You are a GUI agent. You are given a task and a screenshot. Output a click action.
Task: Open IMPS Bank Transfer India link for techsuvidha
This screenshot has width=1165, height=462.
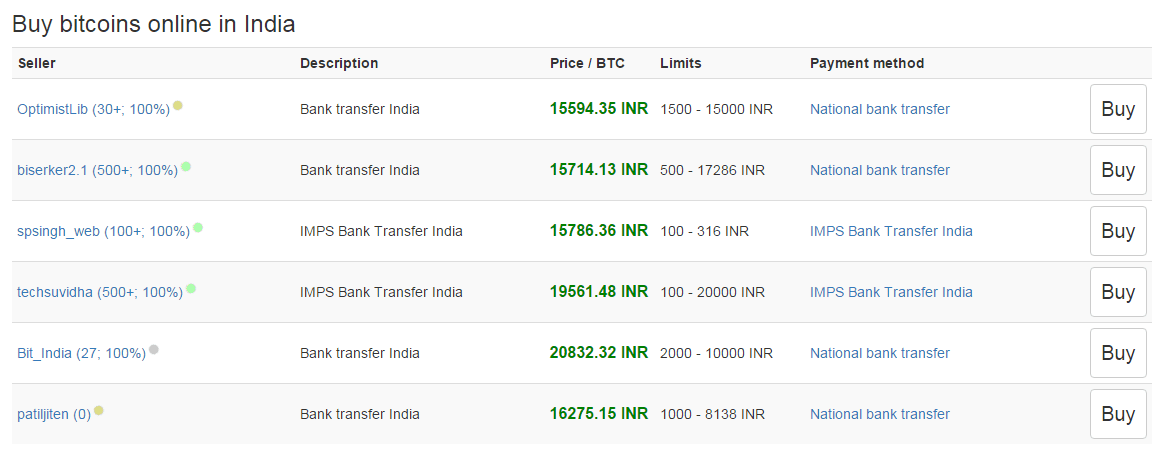(891, 292)
